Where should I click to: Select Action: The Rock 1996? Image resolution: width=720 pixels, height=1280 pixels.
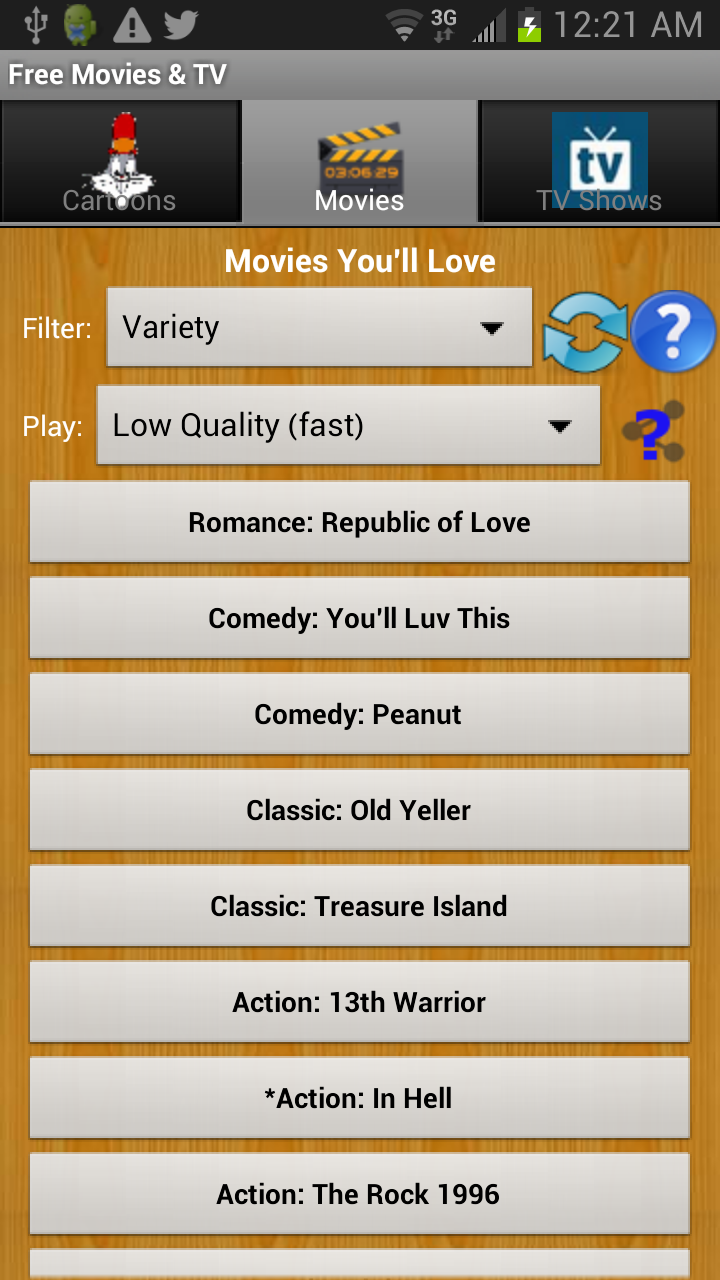click(360, 1193)
